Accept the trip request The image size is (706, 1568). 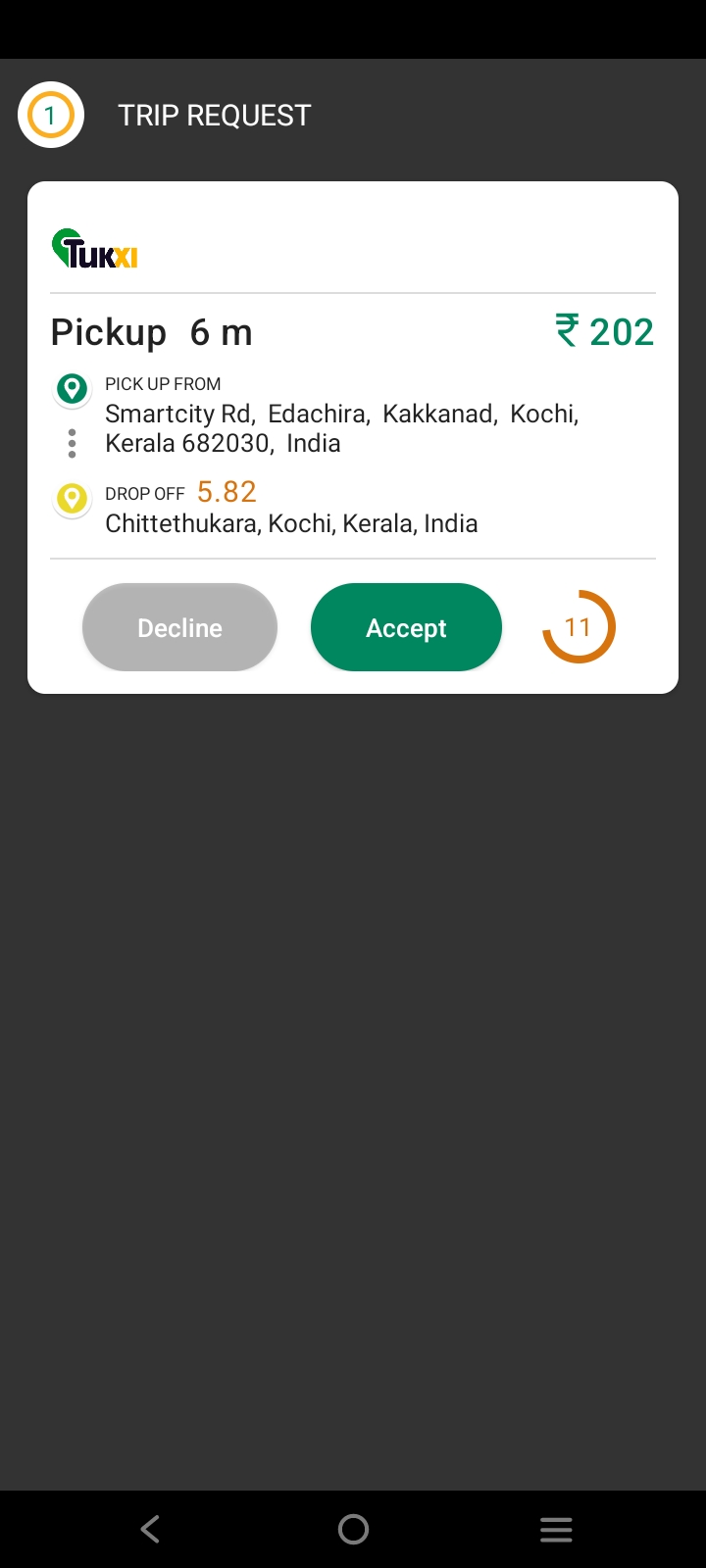click(x=406, y=627)
